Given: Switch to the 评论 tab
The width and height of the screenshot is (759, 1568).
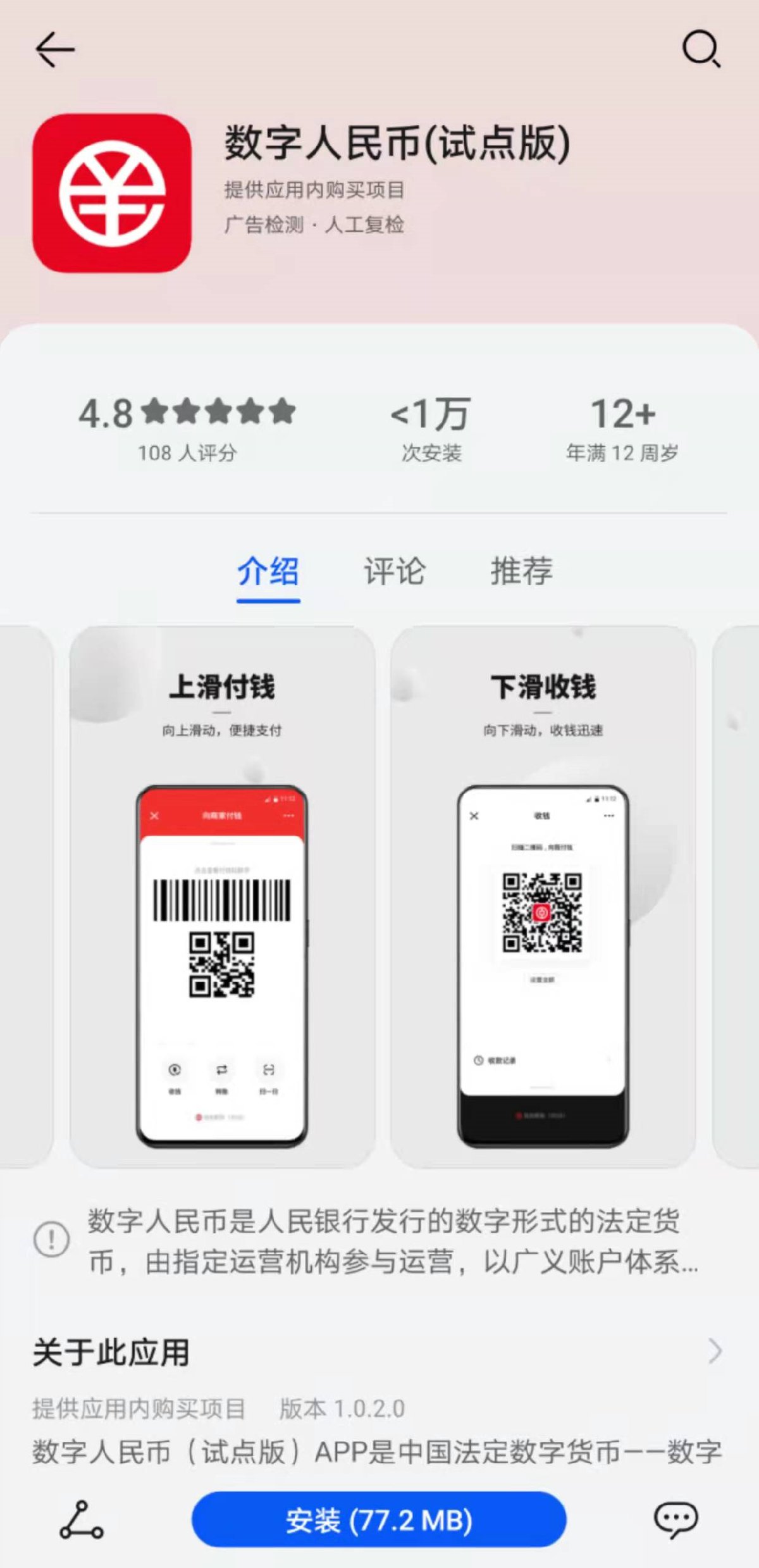Looking at the screenshot, I should (394, 571).
